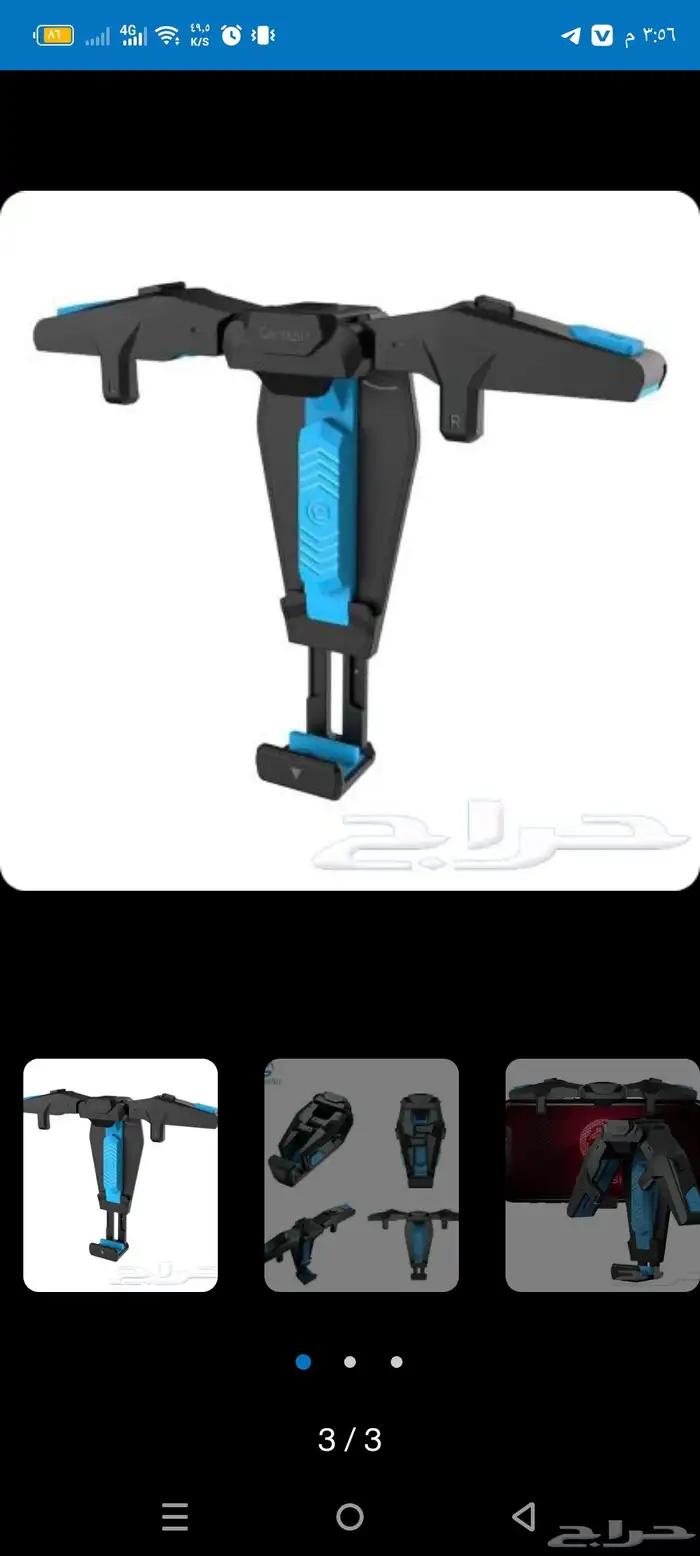Jump to the second page indicator dot
The width and height of the screenshot is (700, 1556).
[350, 1362]
